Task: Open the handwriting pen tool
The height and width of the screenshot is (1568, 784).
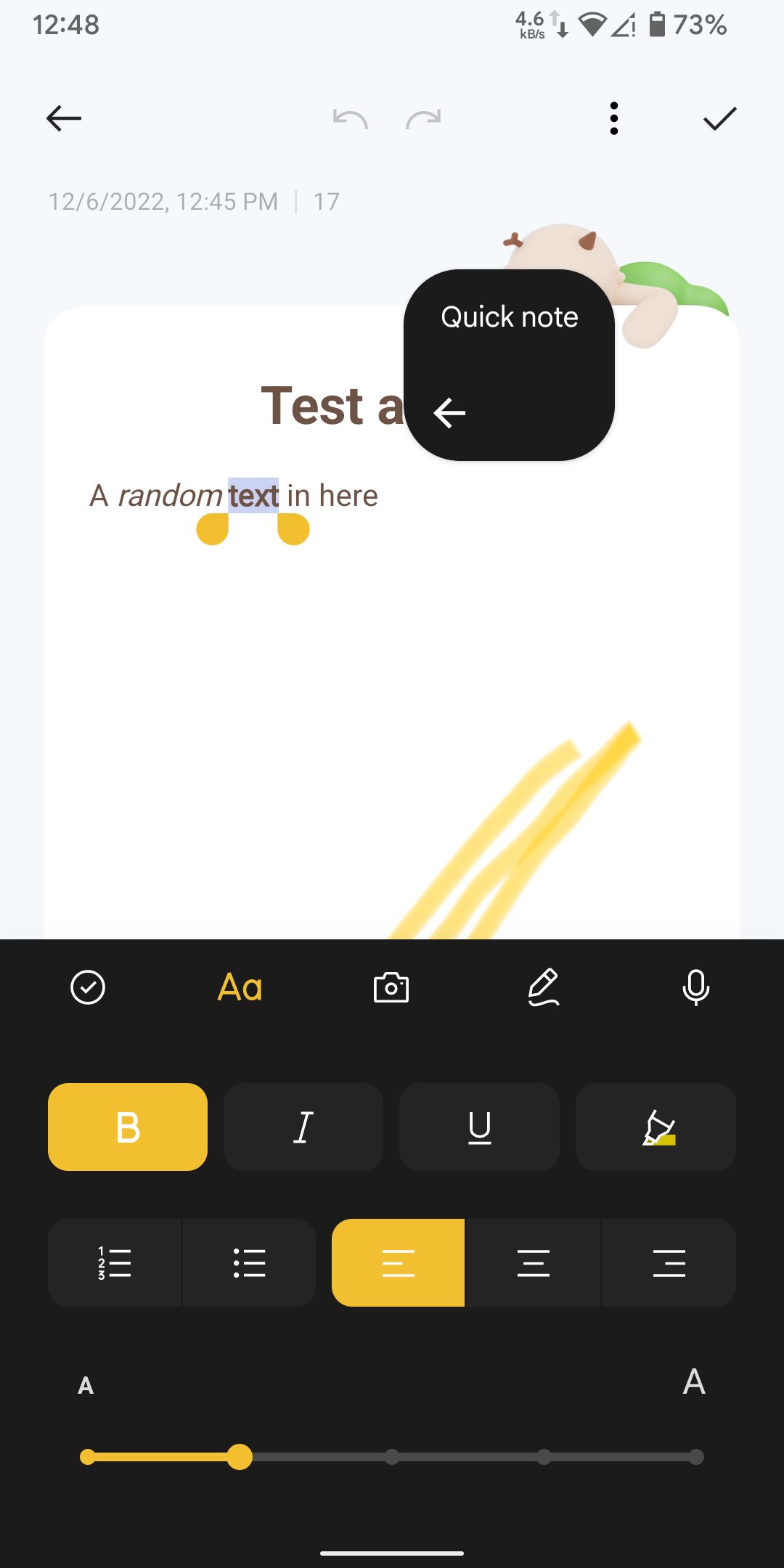Action: pyautogui.click(x=544, y=987)
